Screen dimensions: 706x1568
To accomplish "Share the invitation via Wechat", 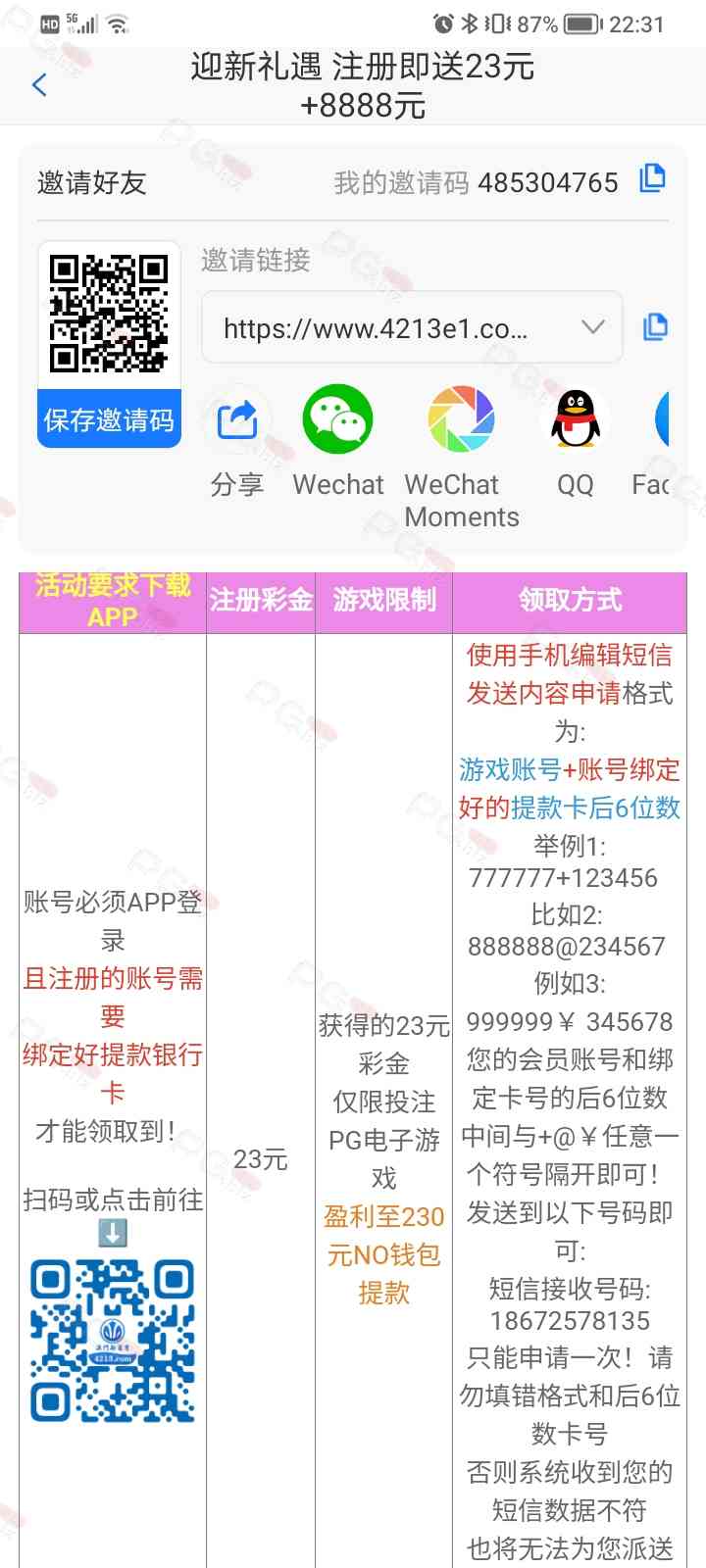I will (338, 421).
